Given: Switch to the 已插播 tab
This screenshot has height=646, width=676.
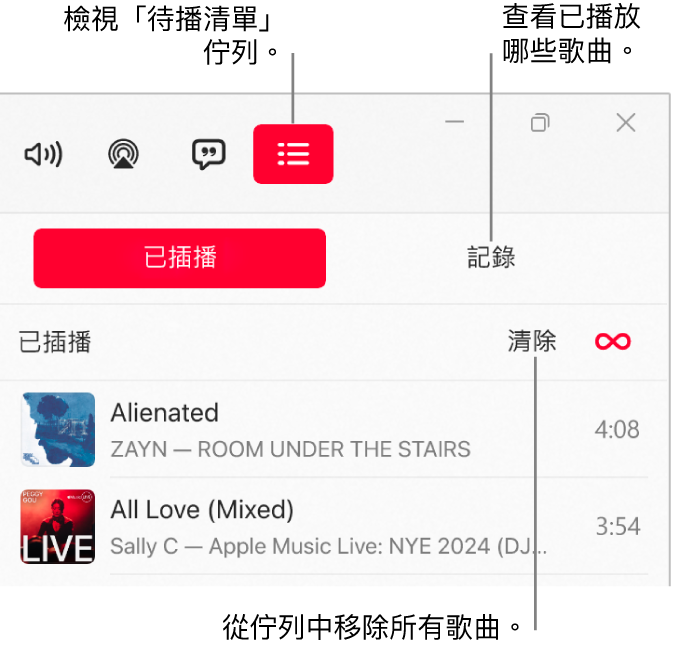Looking at the screenshot, I should (x=180, y=258).
